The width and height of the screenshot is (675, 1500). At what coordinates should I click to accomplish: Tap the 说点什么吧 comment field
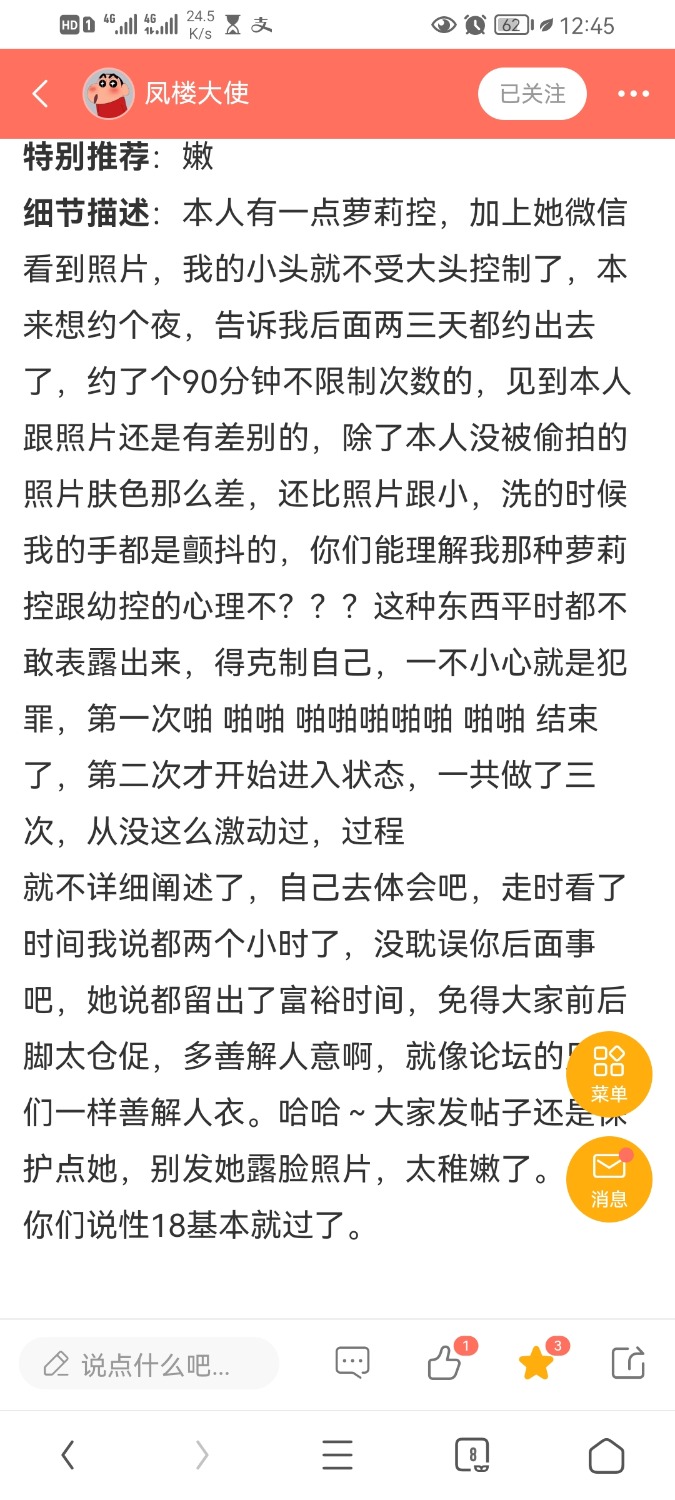click(x=150, y=1363)
